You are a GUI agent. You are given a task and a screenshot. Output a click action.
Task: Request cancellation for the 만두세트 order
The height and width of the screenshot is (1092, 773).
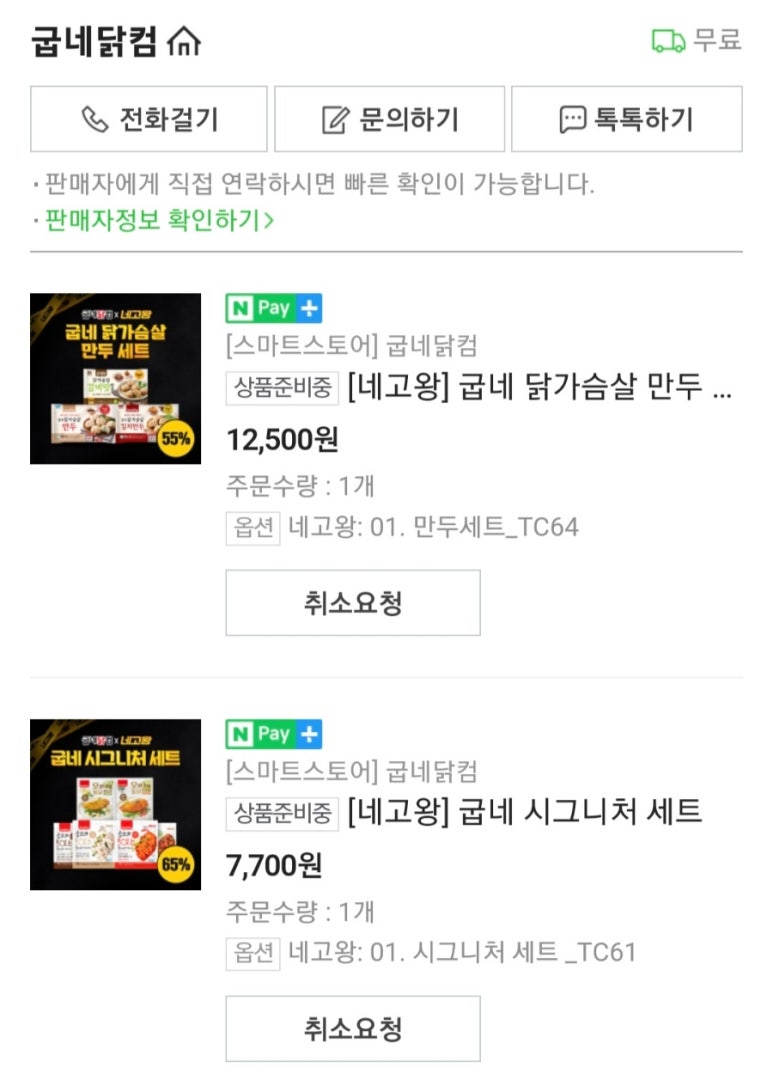coord(352,603)
